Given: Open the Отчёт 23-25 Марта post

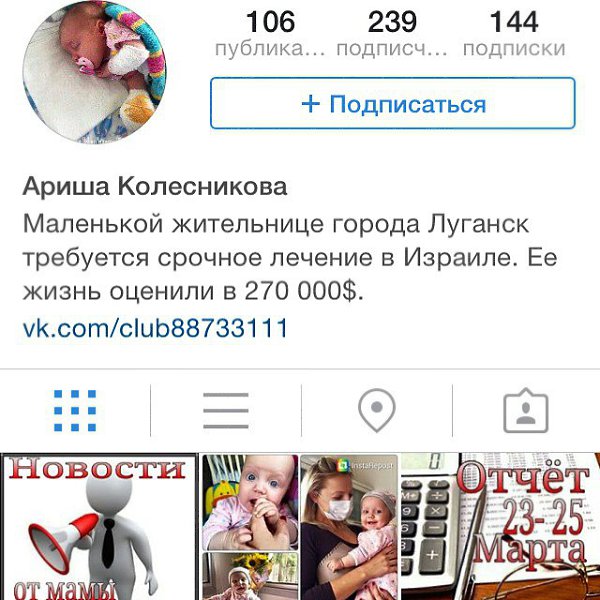Looking at the screenshot, I should 499,527.
